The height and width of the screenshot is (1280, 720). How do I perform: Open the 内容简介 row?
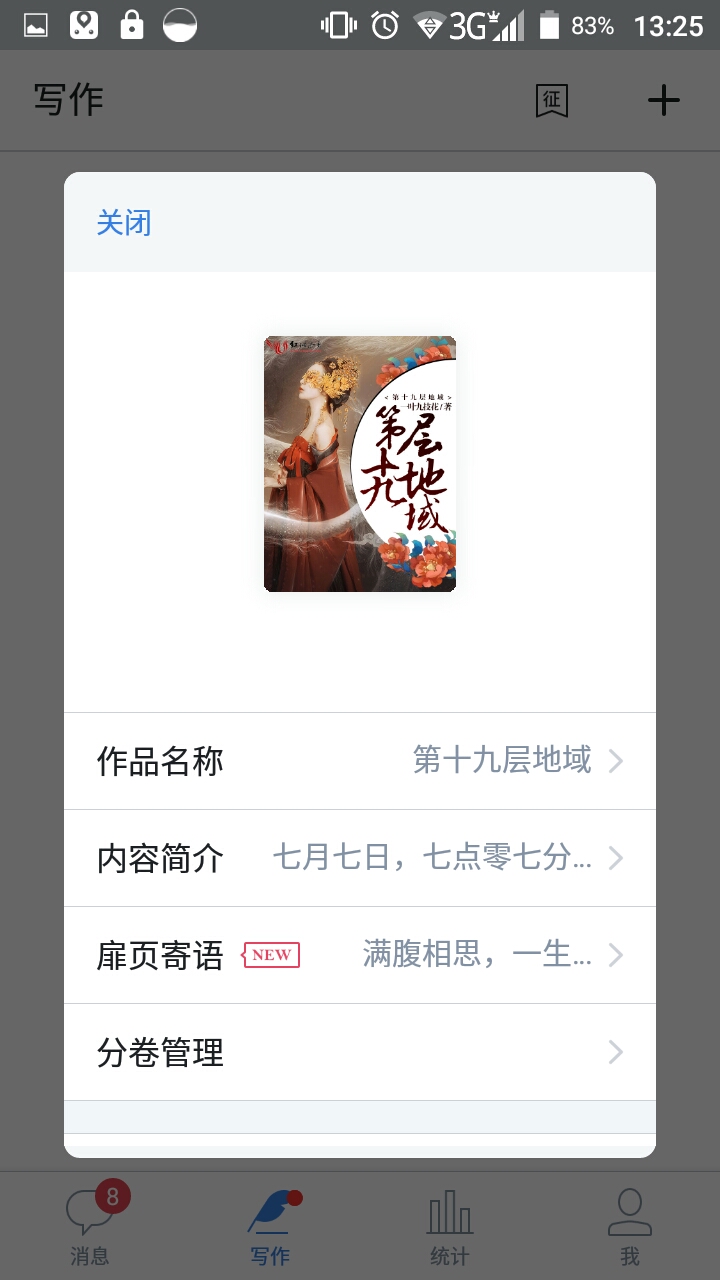point(360,858)
